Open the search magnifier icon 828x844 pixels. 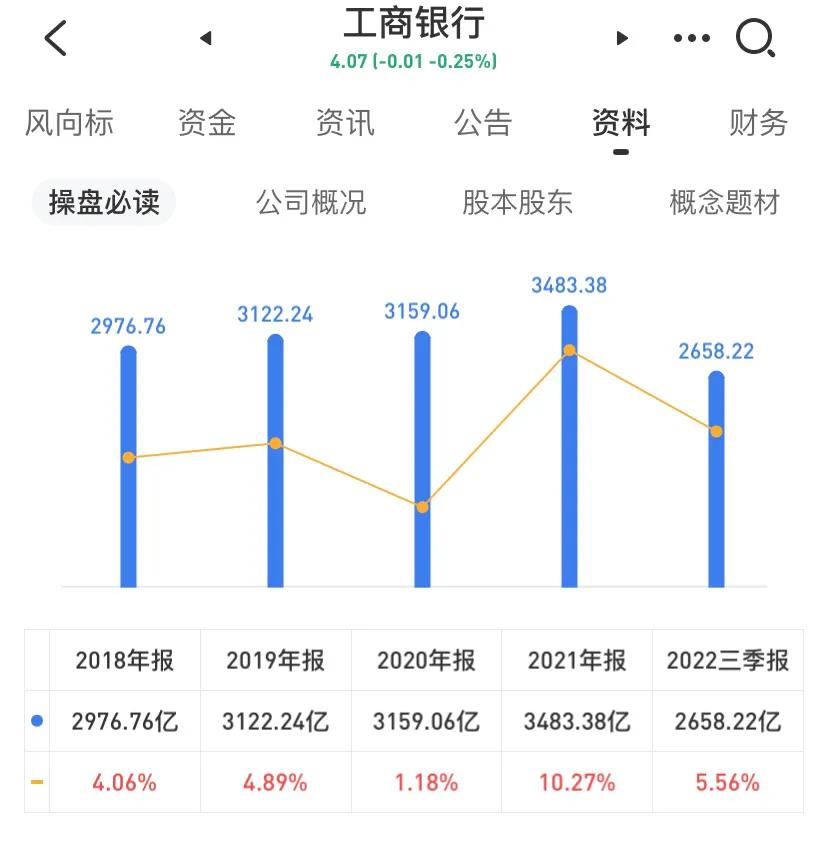tap(755, 38)
